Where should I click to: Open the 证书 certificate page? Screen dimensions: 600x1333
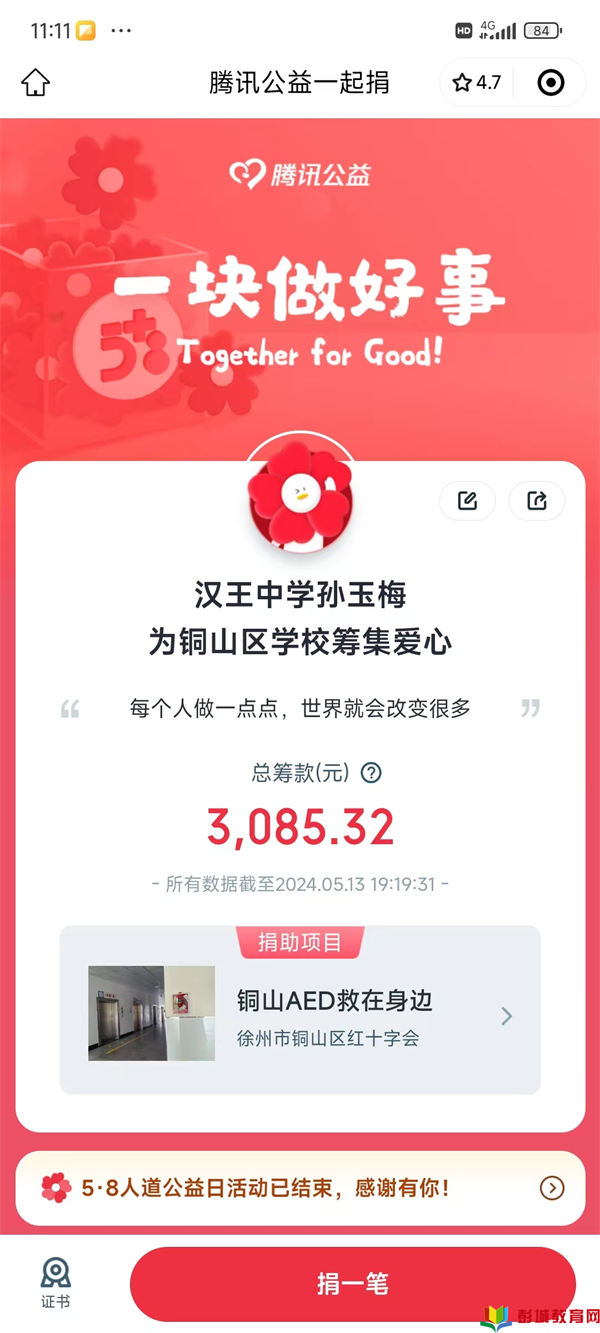(x=55, y=1283)
